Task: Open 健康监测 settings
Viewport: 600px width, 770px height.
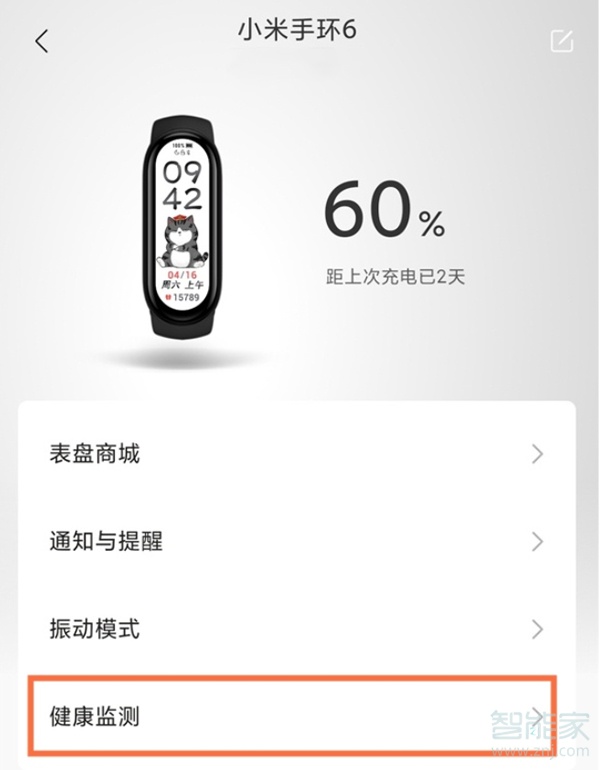Action: 296,716
